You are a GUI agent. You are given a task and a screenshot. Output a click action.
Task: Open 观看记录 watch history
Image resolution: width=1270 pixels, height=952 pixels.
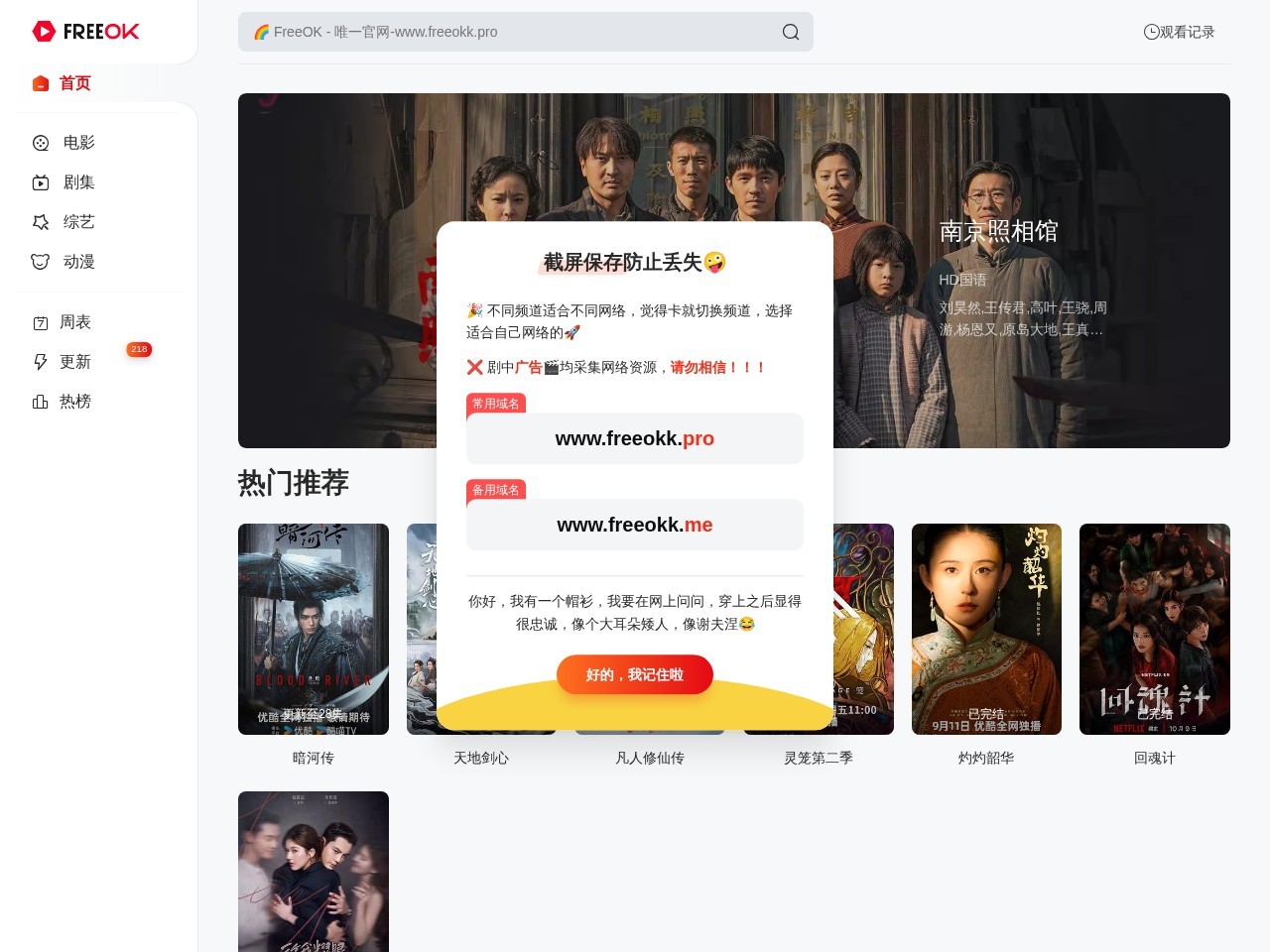tap(1179, 32)
